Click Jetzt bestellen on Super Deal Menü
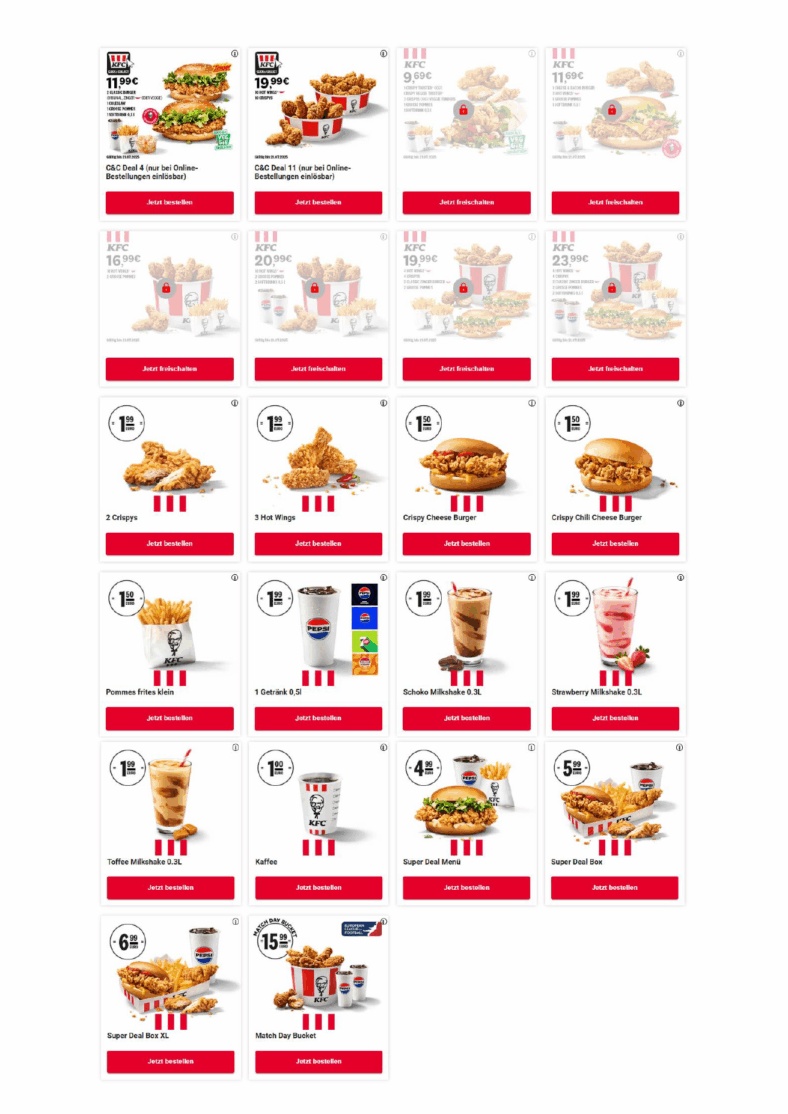This screenshot has height=1114, width=788. click(466, 888)
